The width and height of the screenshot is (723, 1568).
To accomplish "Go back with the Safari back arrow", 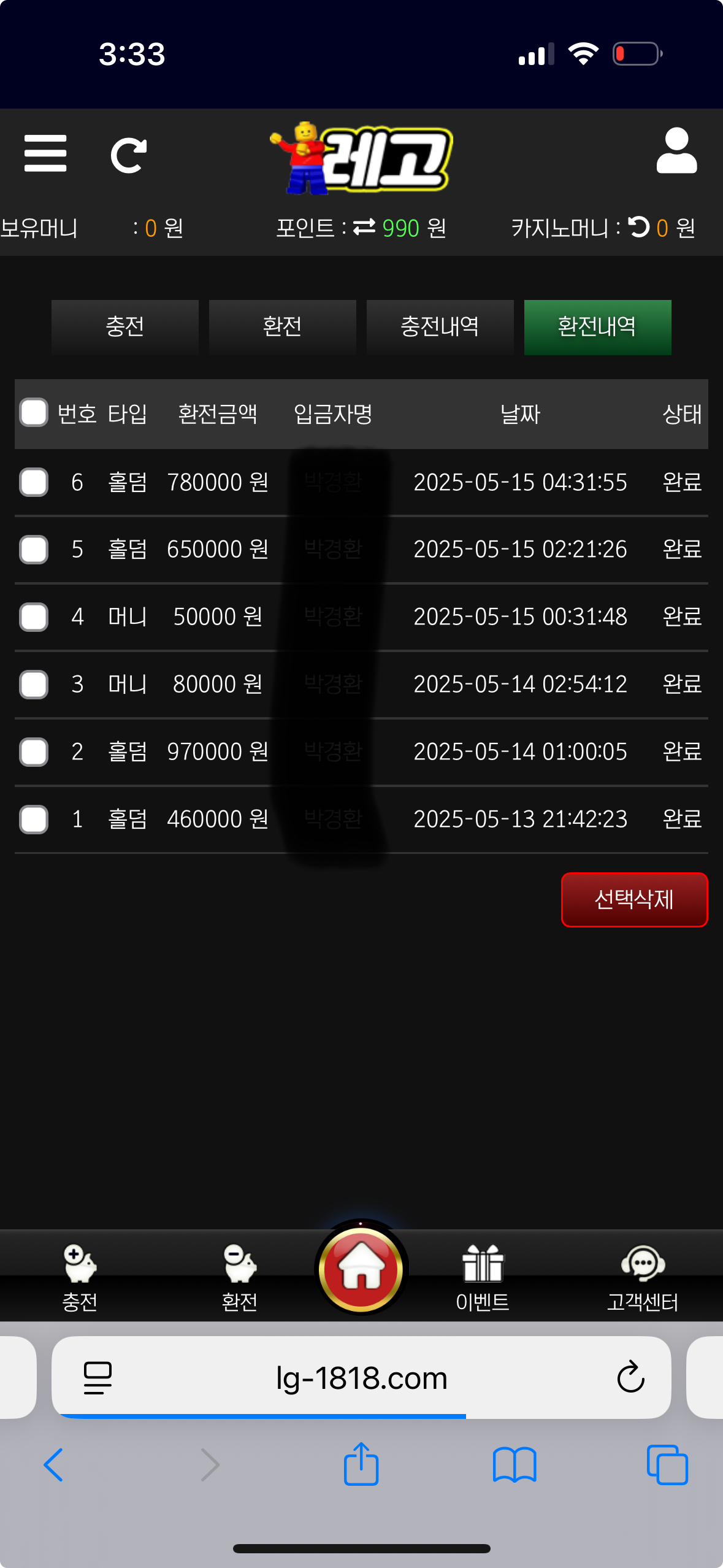I will tap(54, 1465).
